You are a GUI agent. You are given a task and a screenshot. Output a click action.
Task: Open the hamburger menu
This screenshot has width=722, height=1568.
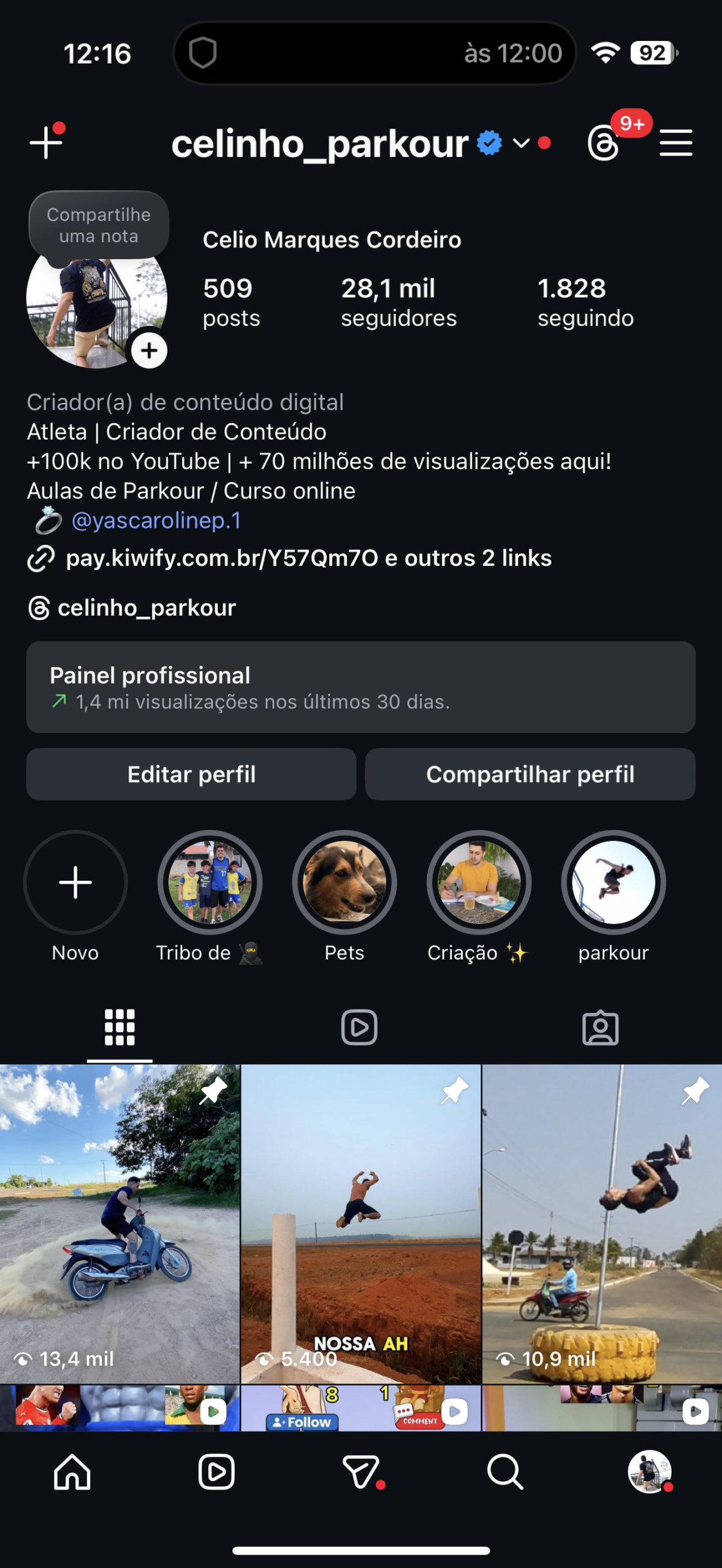(675, 143)
